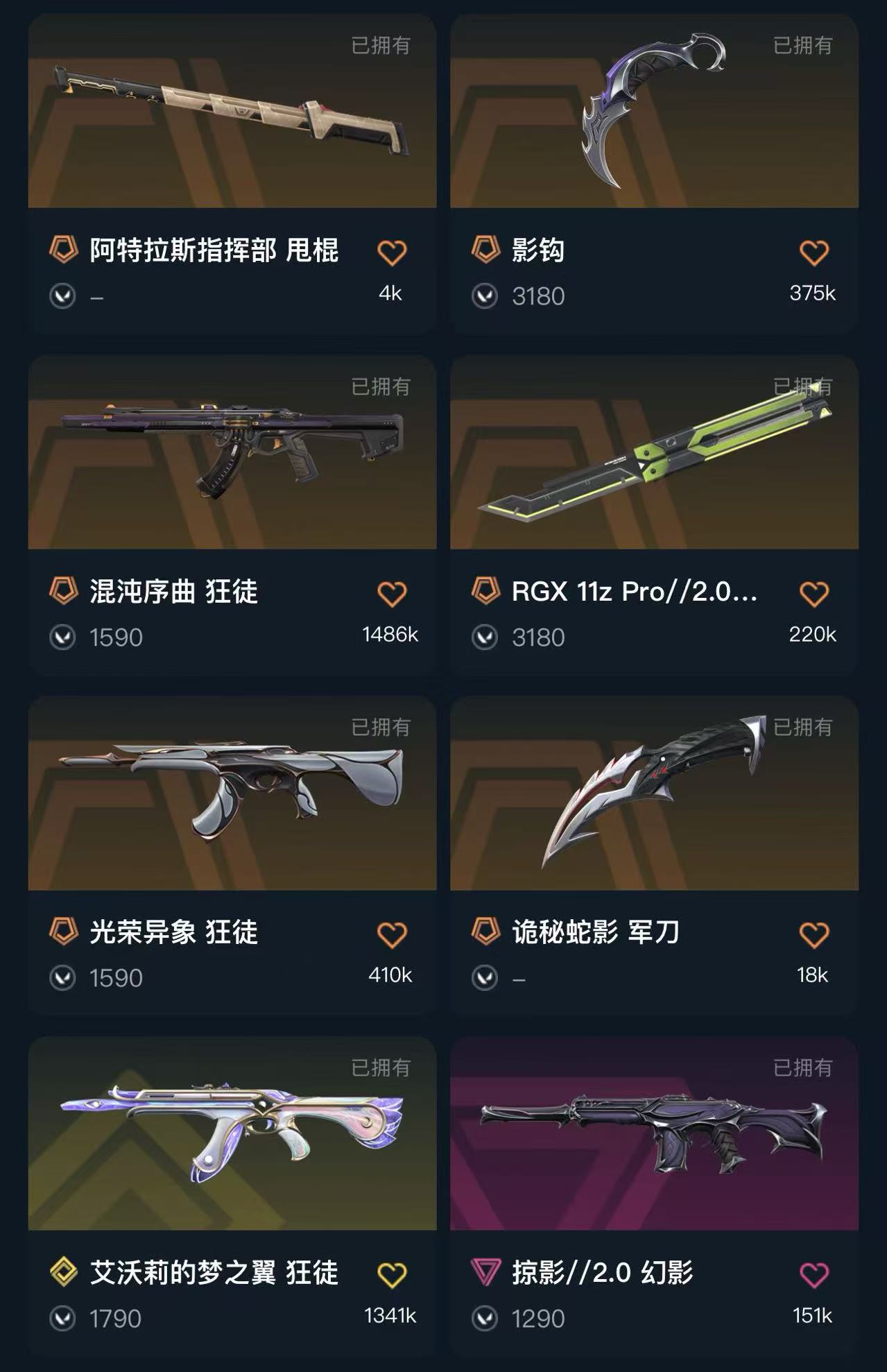Screen dimensions: 887x1372
Task: Like the 光荣异象 狂徒 skin
Action: tap(392, 935)
